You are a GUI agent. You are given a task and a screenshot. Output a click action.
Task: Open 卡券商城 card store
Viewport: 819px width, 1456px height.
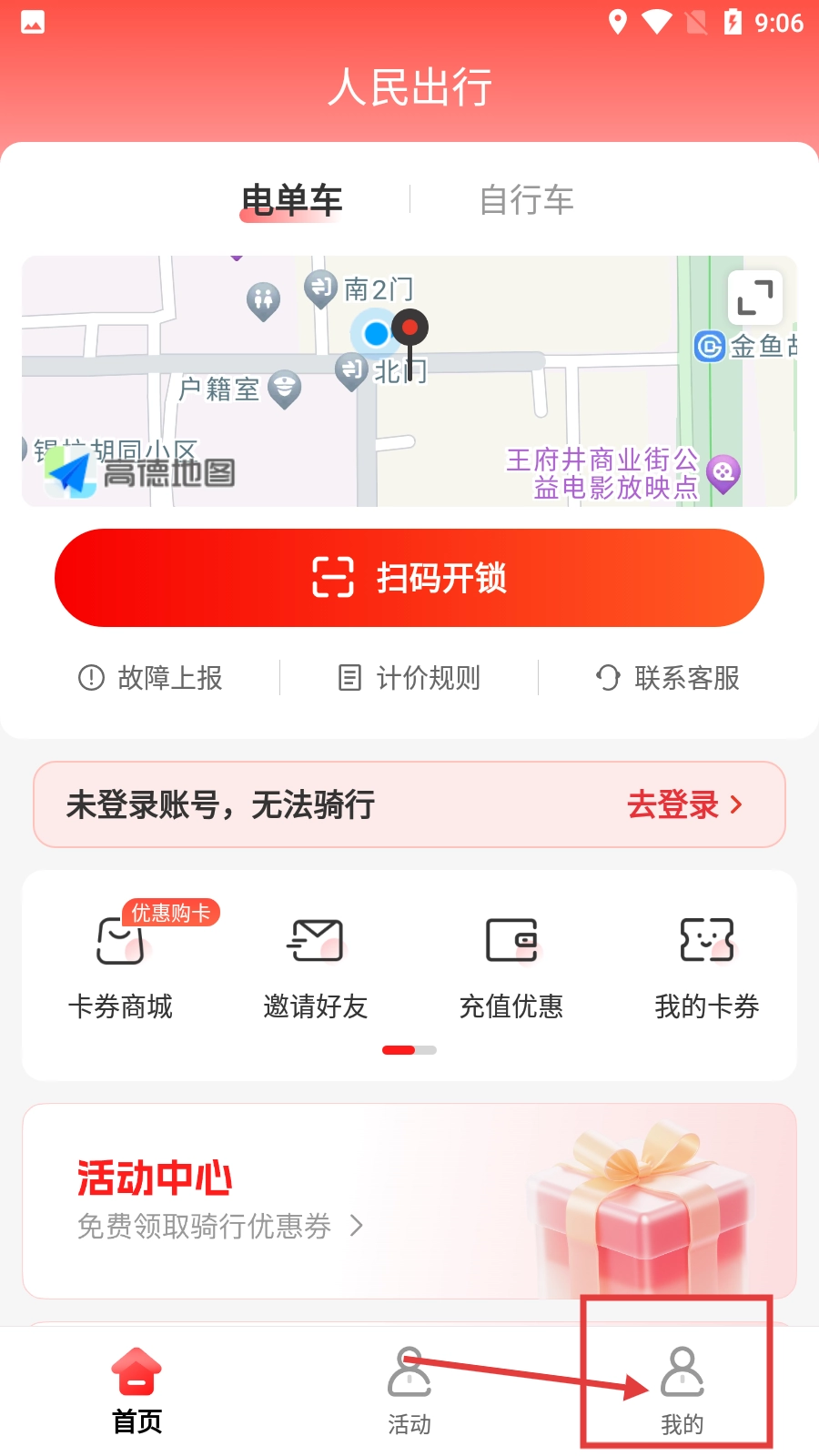[x=120, y=967]
